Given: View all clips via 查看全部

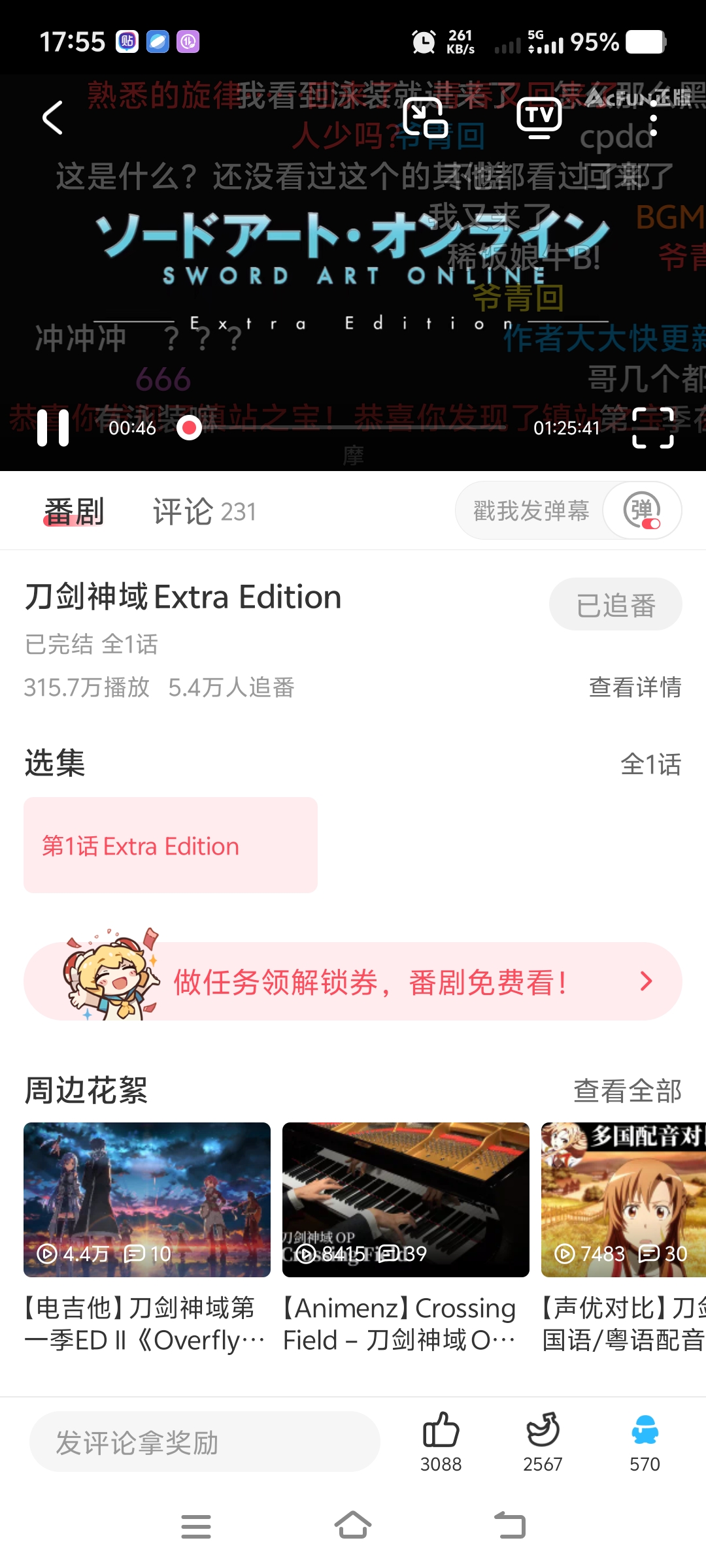Looking at the screenshot, I should click(627, 1090).
